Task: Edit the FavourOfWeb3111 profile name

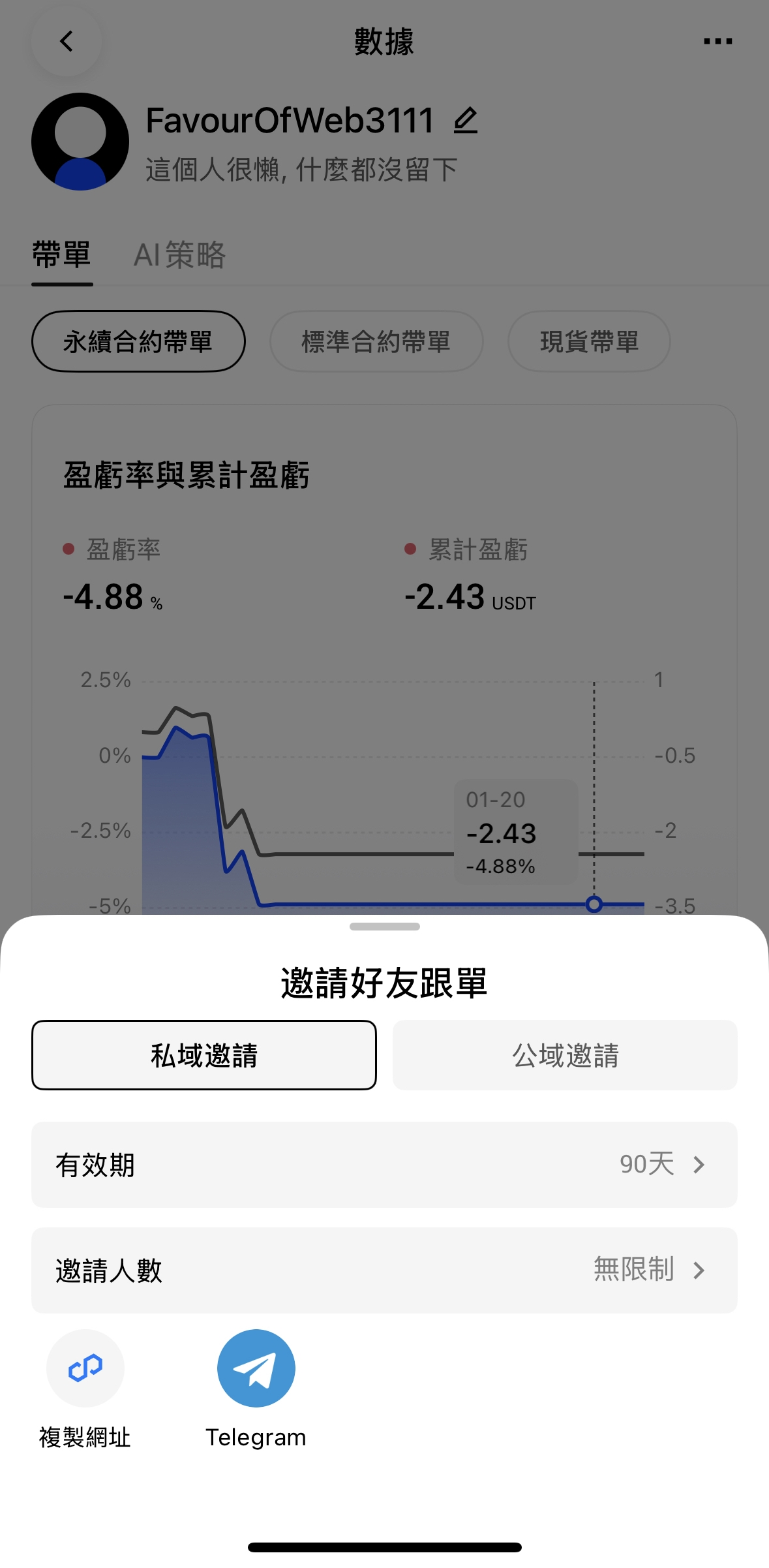Action: (466, 121)
